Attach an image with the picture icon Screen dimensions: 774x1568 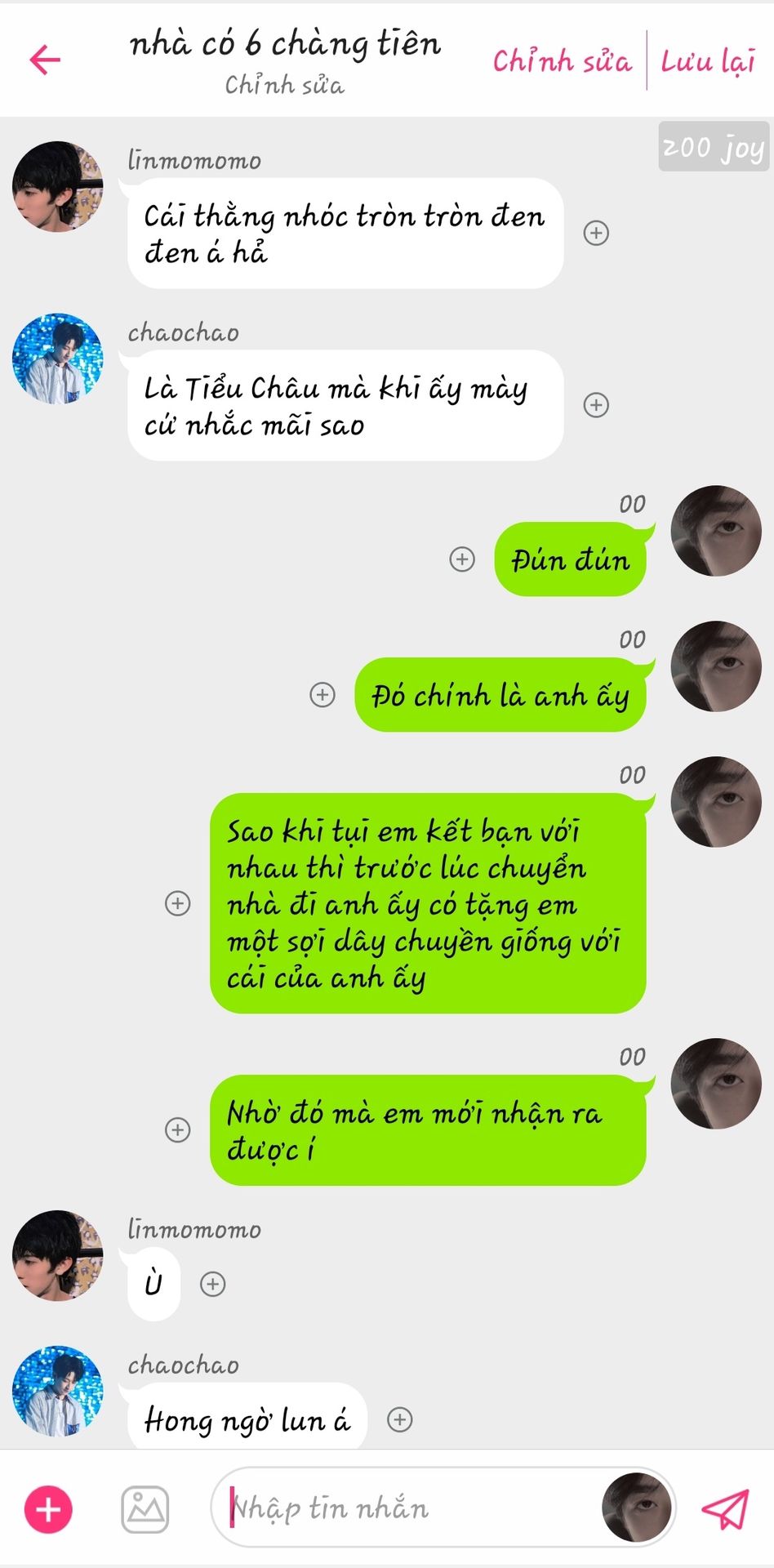[x=145, y=1509]
